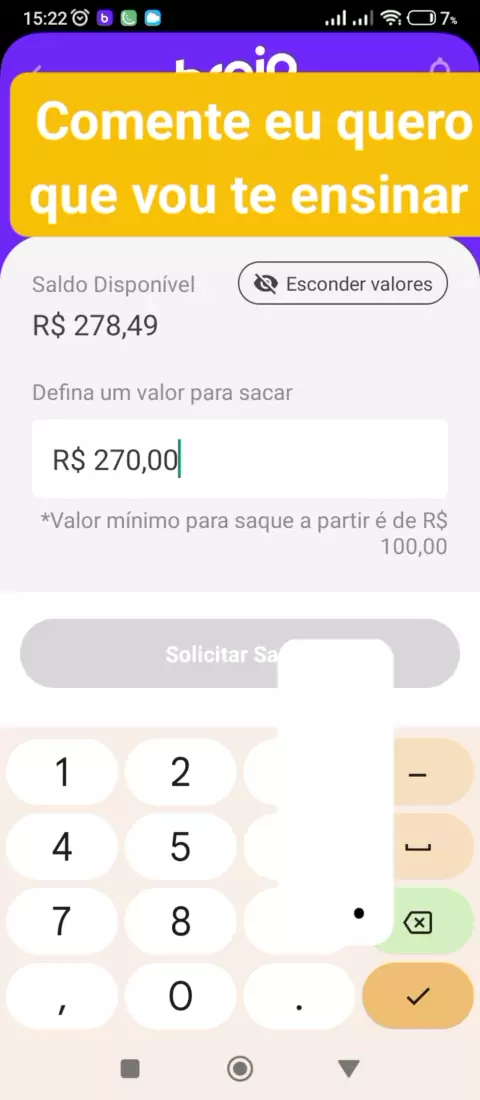Tap the Solicitar Saque button

tap(240, 653)
